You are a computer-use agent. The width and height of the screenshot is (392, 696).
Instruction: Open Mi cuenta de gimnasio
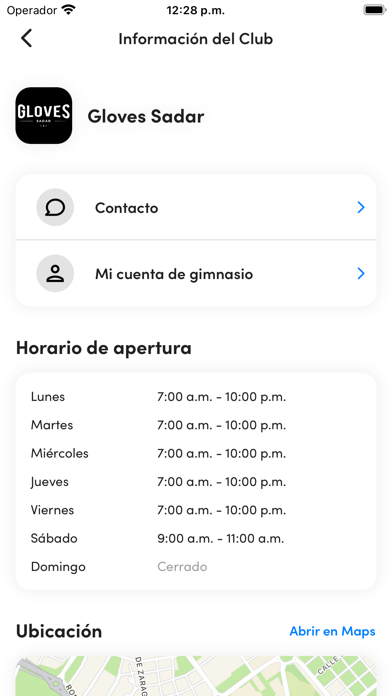coord(196,273)
